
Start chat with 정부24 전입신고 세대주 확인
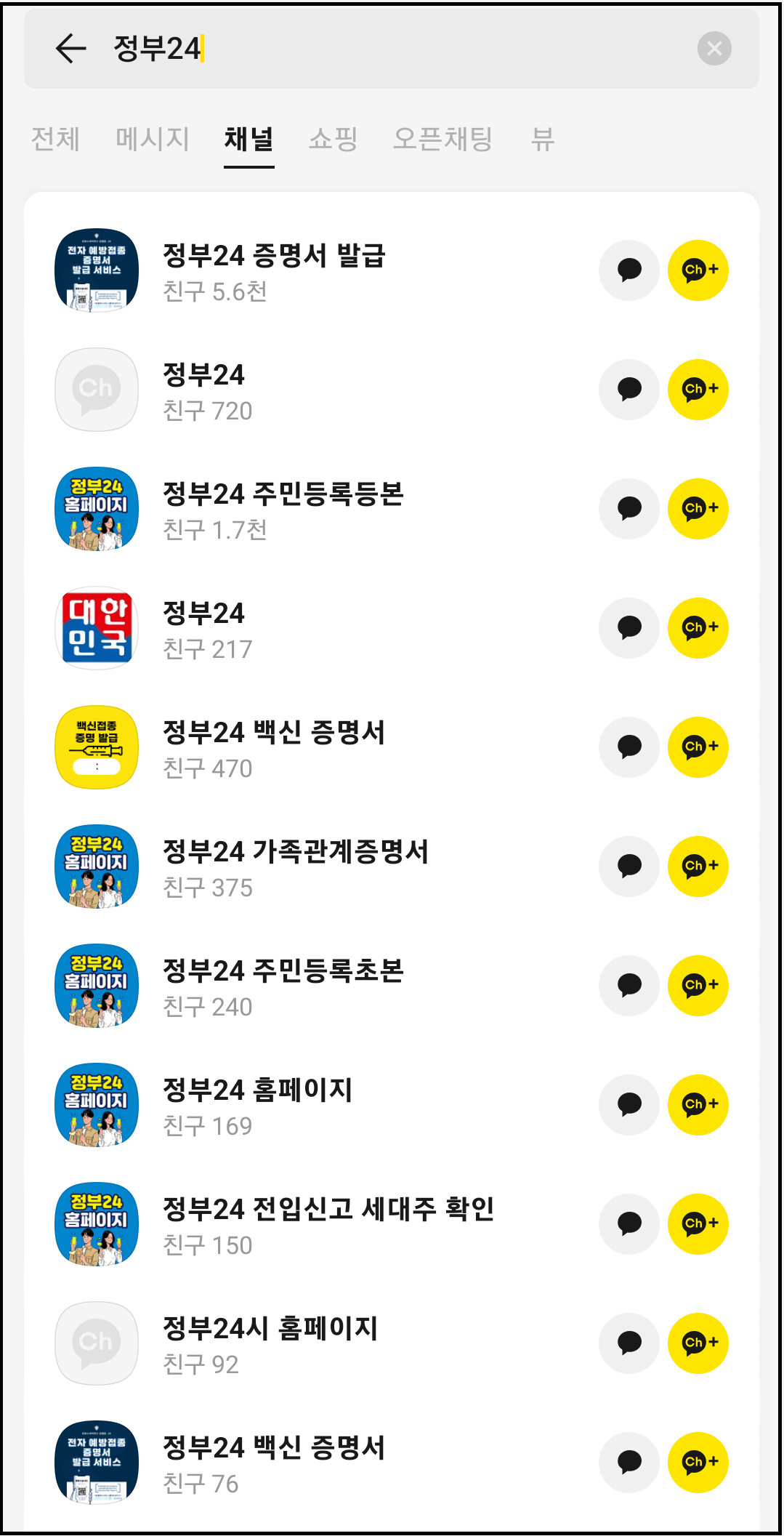(628, 1223)
